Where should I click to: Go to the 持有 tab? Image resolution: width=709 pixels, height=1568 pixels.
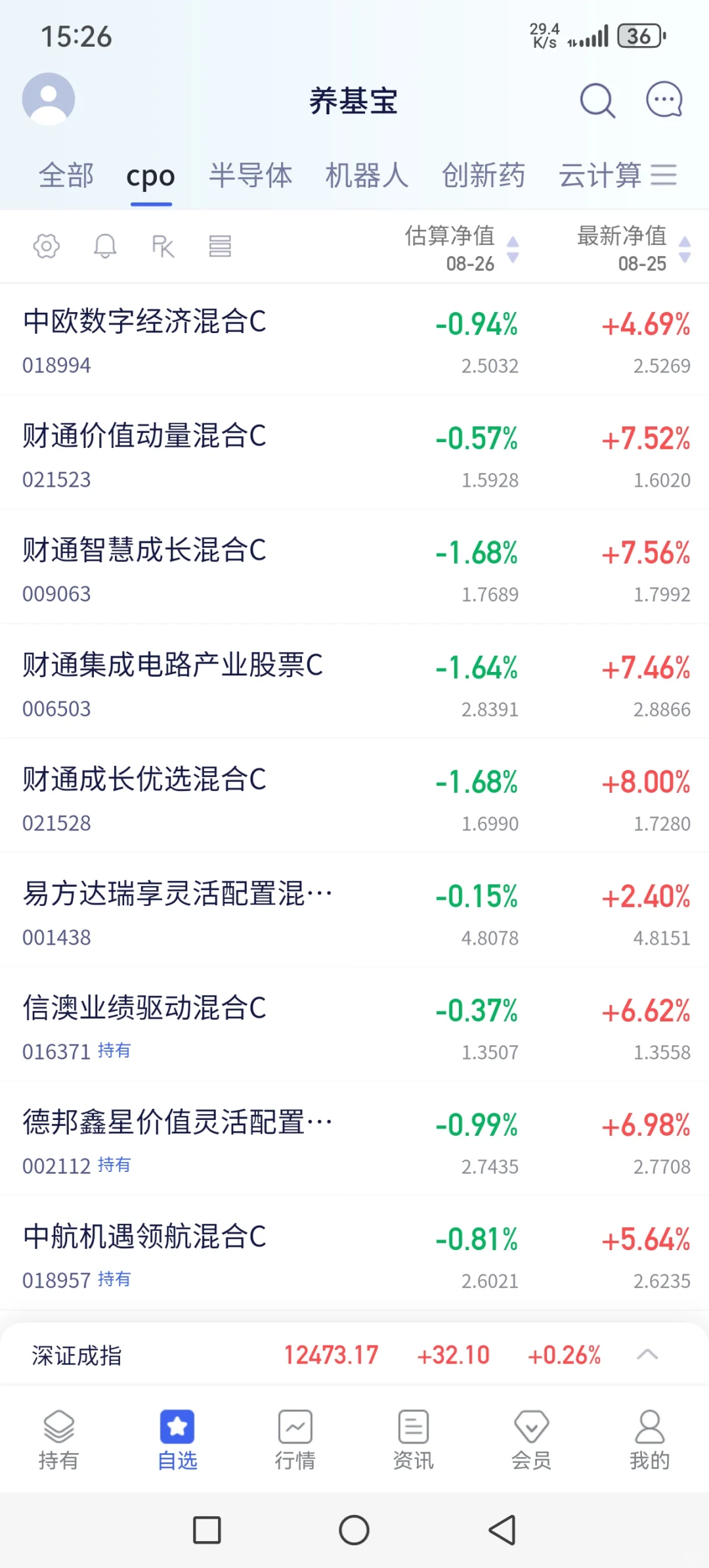pos(59,1440)
